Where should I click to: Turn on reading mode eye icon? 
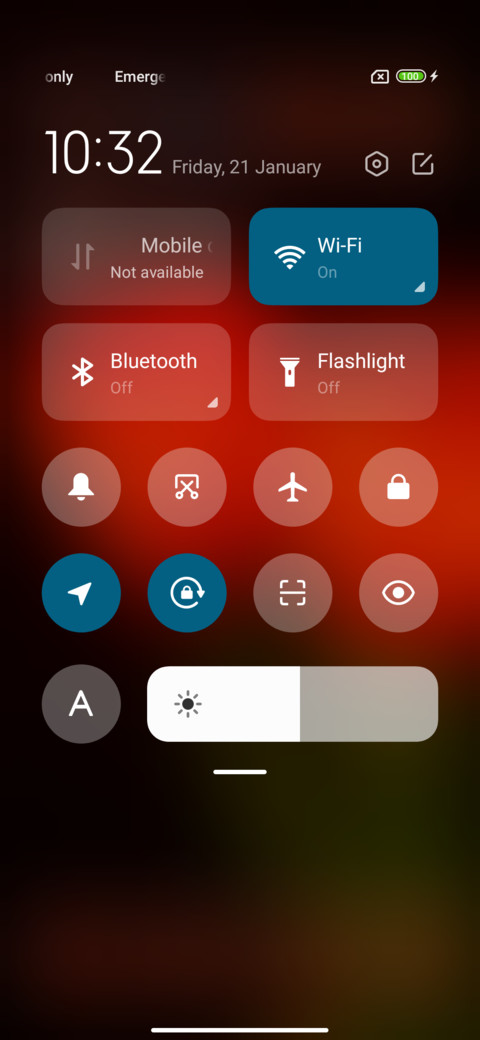click(398, 593)
